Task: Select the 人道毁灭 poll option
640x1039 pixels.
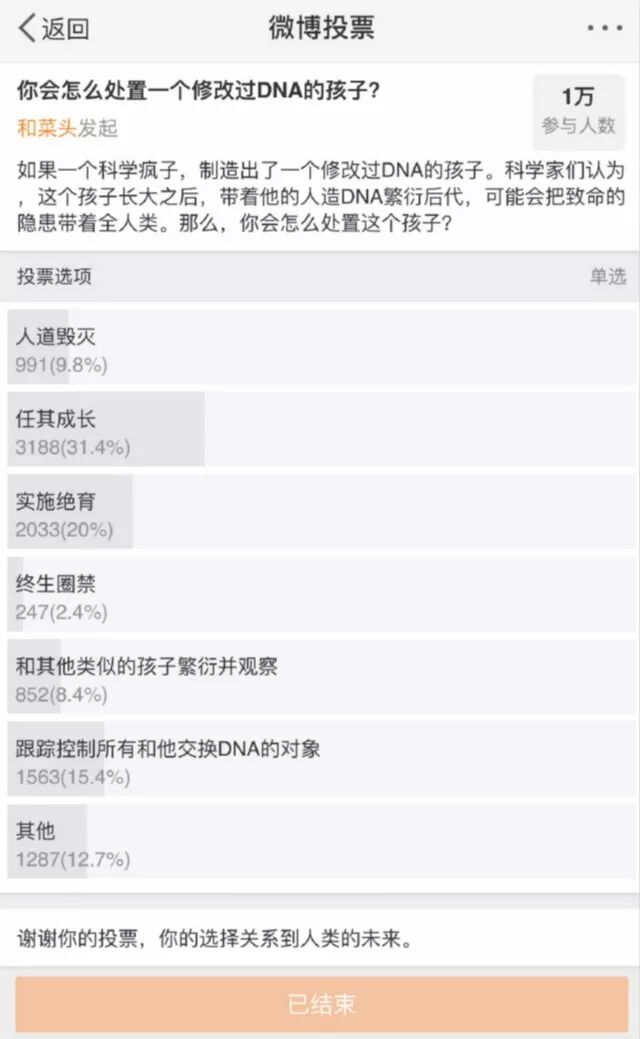Action: [322, 347]
